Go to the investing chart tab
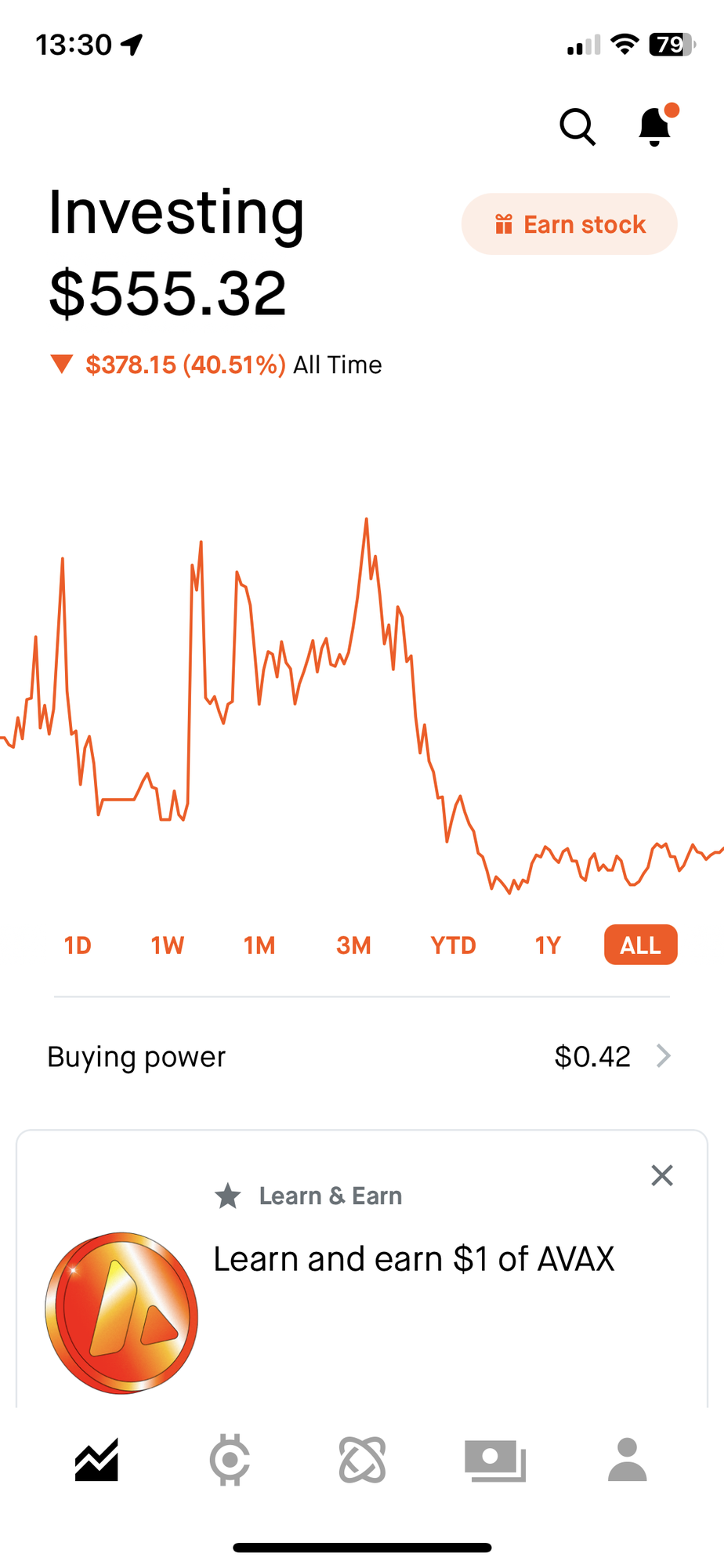 pyautogui.click(x=96, y=1460)
